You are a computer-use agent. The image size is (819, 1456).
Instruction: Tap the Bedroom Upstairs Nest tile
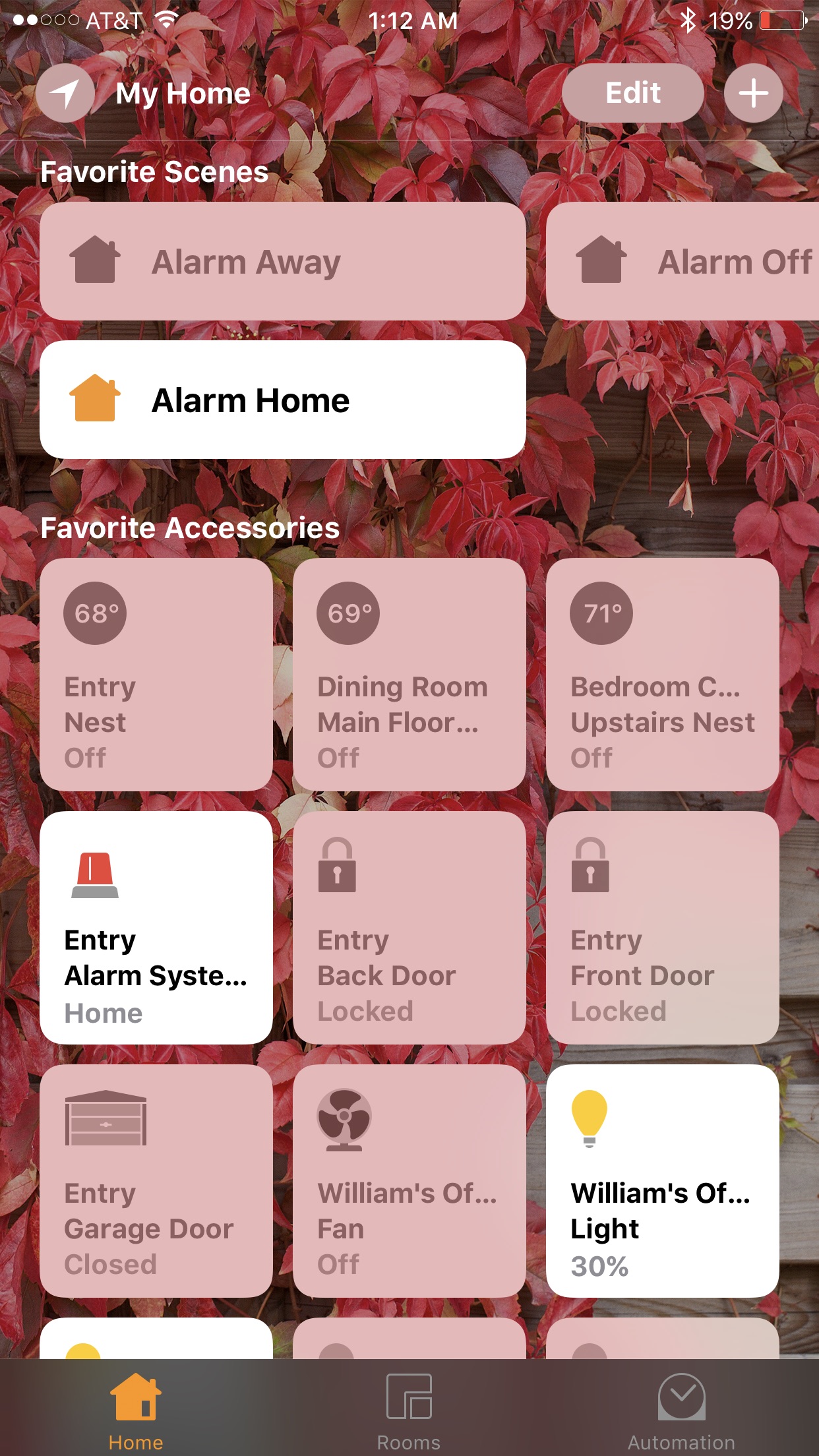pos(663,675)
